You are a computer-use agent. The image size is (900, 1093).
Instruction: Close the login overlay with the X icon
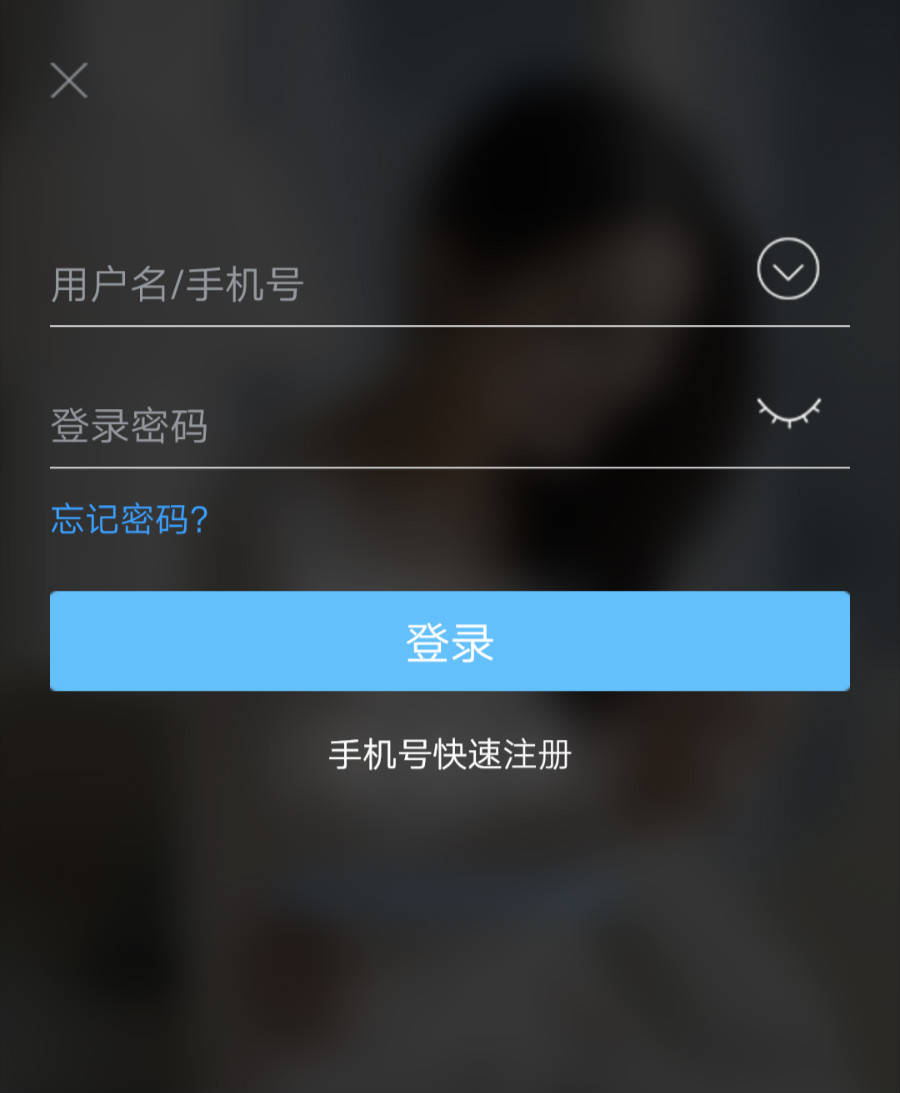[x=68, y=81]
